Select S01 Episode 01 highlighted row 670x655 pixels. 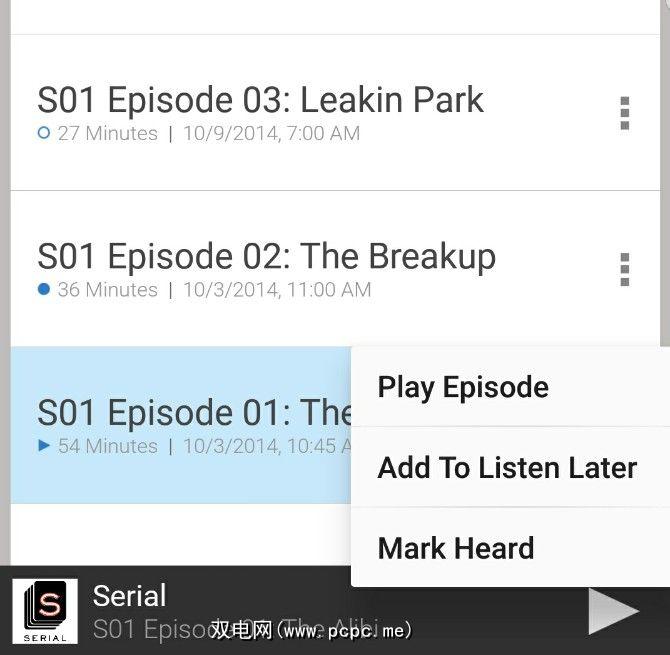click(180, 425)
